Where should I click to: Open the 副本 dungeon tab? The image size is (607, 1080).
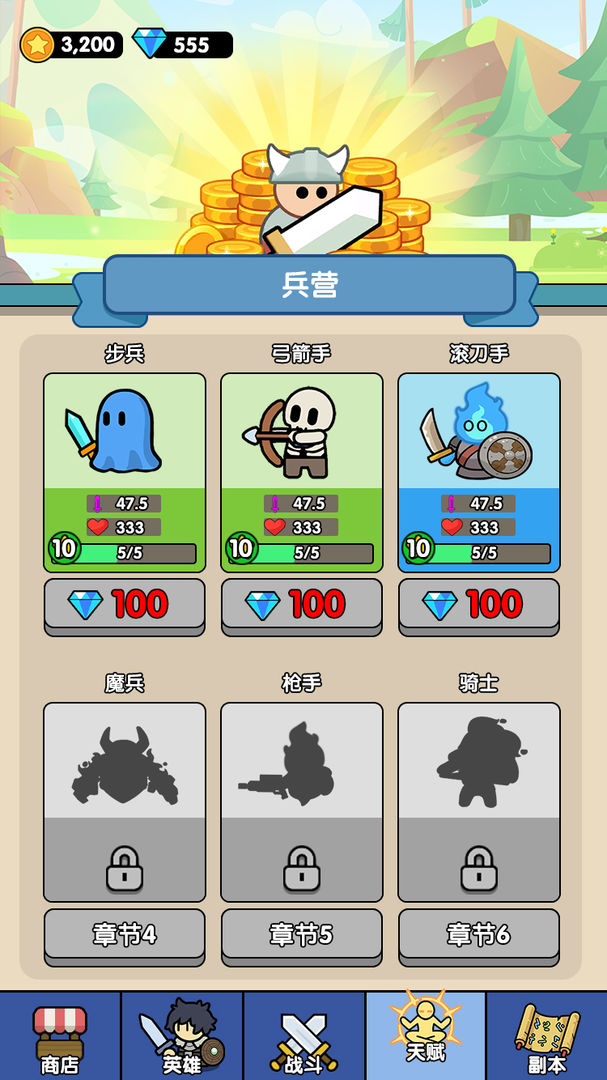click(546, 1037)
